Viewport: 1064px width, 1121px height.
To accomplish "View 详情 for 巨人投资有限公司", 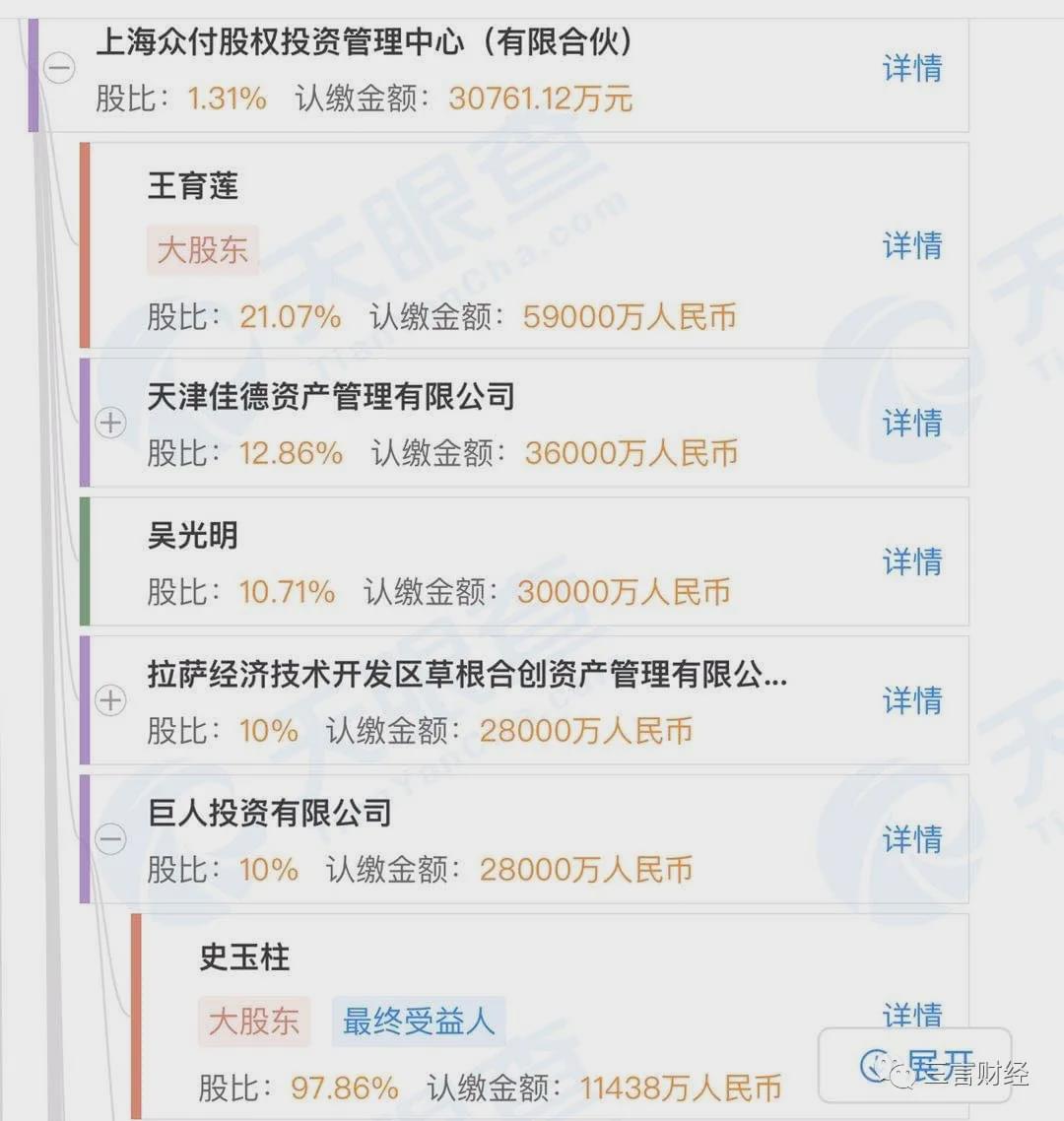I will tap(911, 839).
